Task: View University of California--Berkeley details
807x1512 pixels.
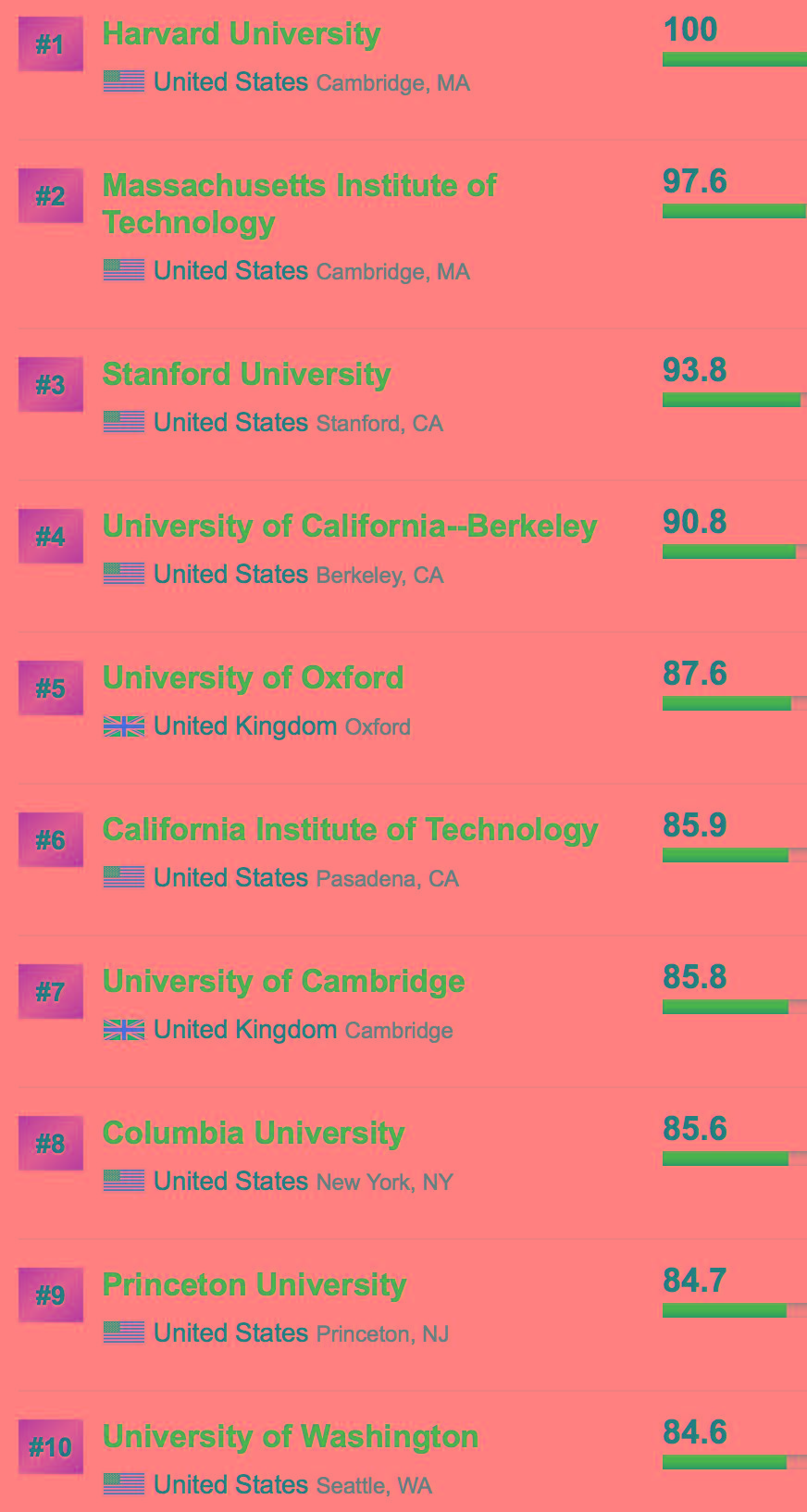Action: (350, 527)
